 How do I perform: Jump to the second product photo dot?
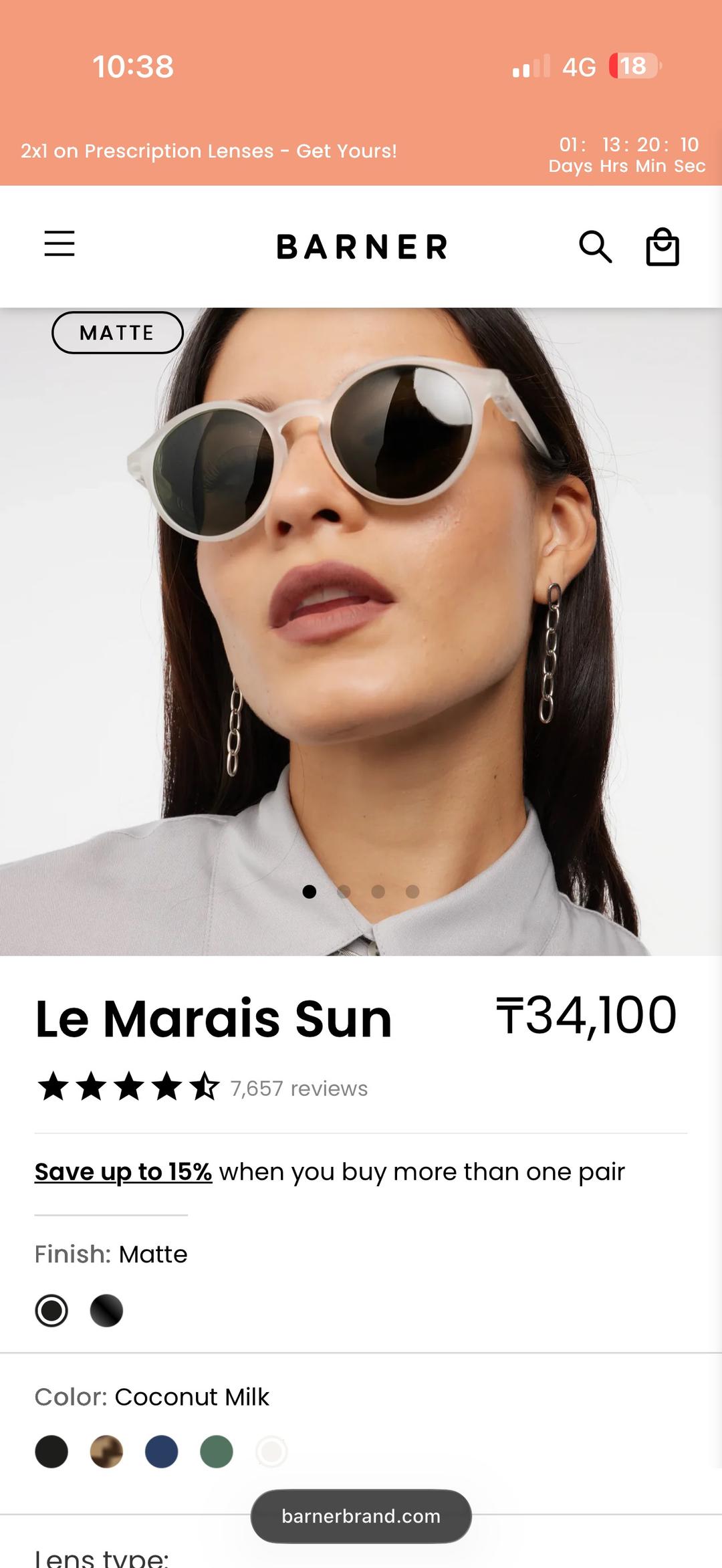344,891
